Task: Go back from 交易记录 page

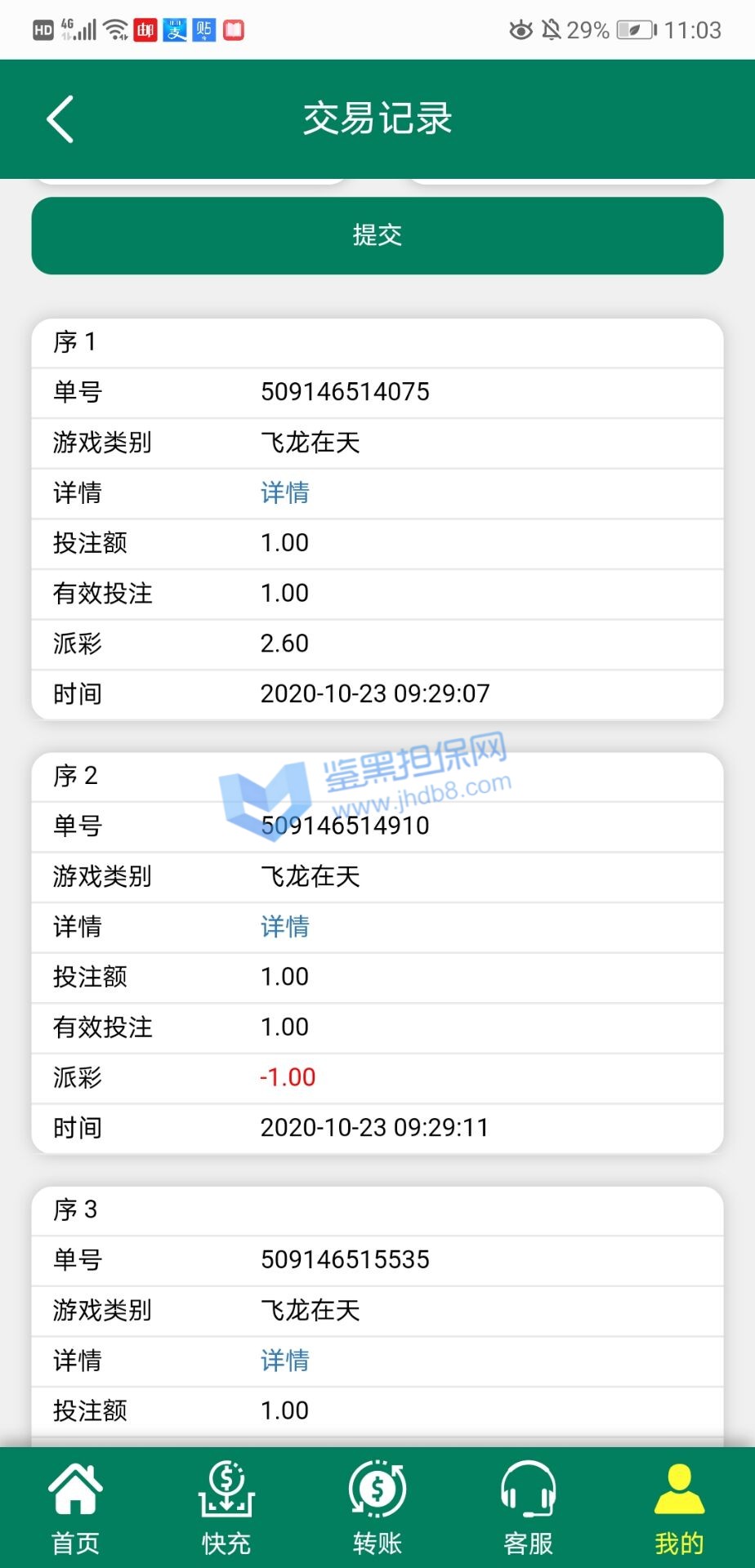Action: (60, 119)
